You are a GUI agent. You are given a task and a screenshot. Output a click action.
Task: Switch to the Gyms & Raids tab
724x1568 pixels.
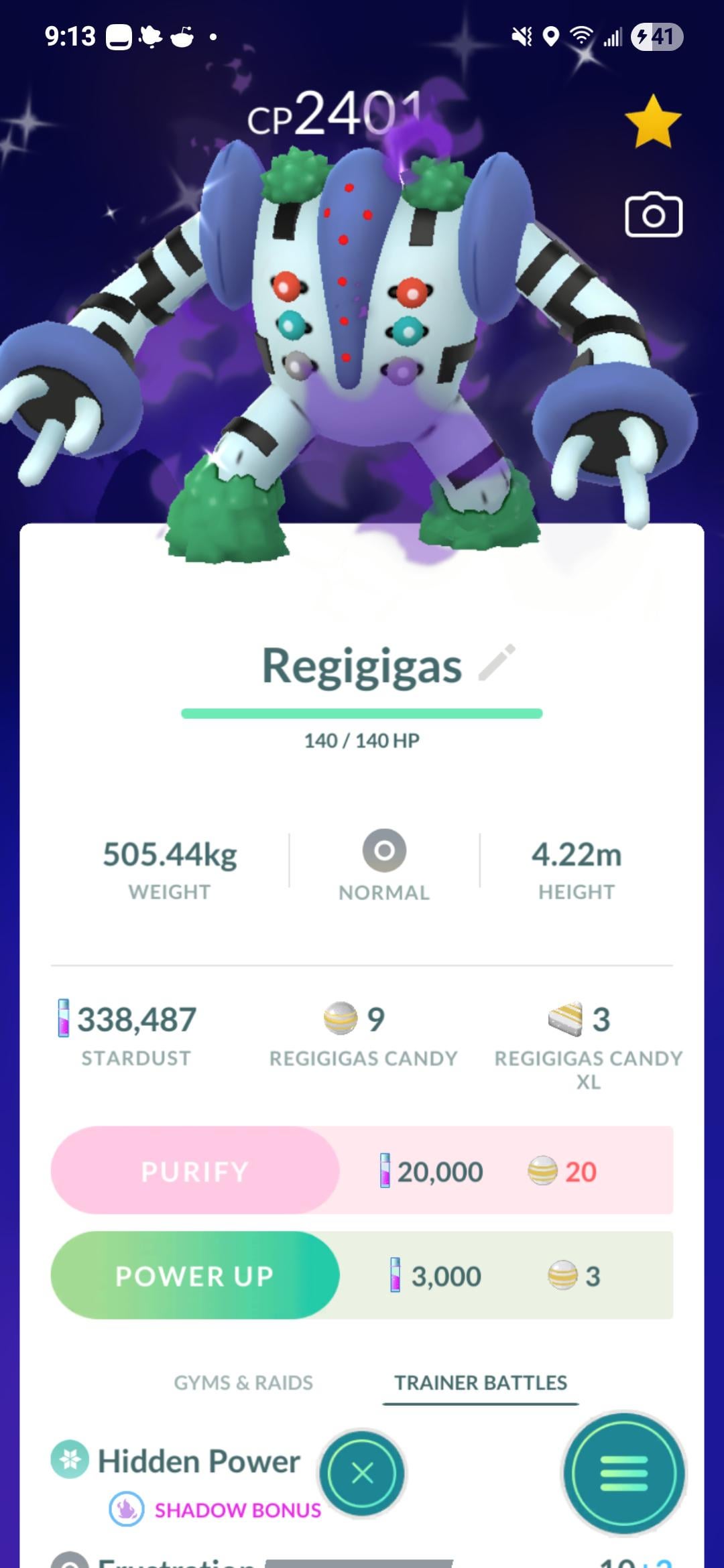pyautogui.click(x=243, y=1382)
